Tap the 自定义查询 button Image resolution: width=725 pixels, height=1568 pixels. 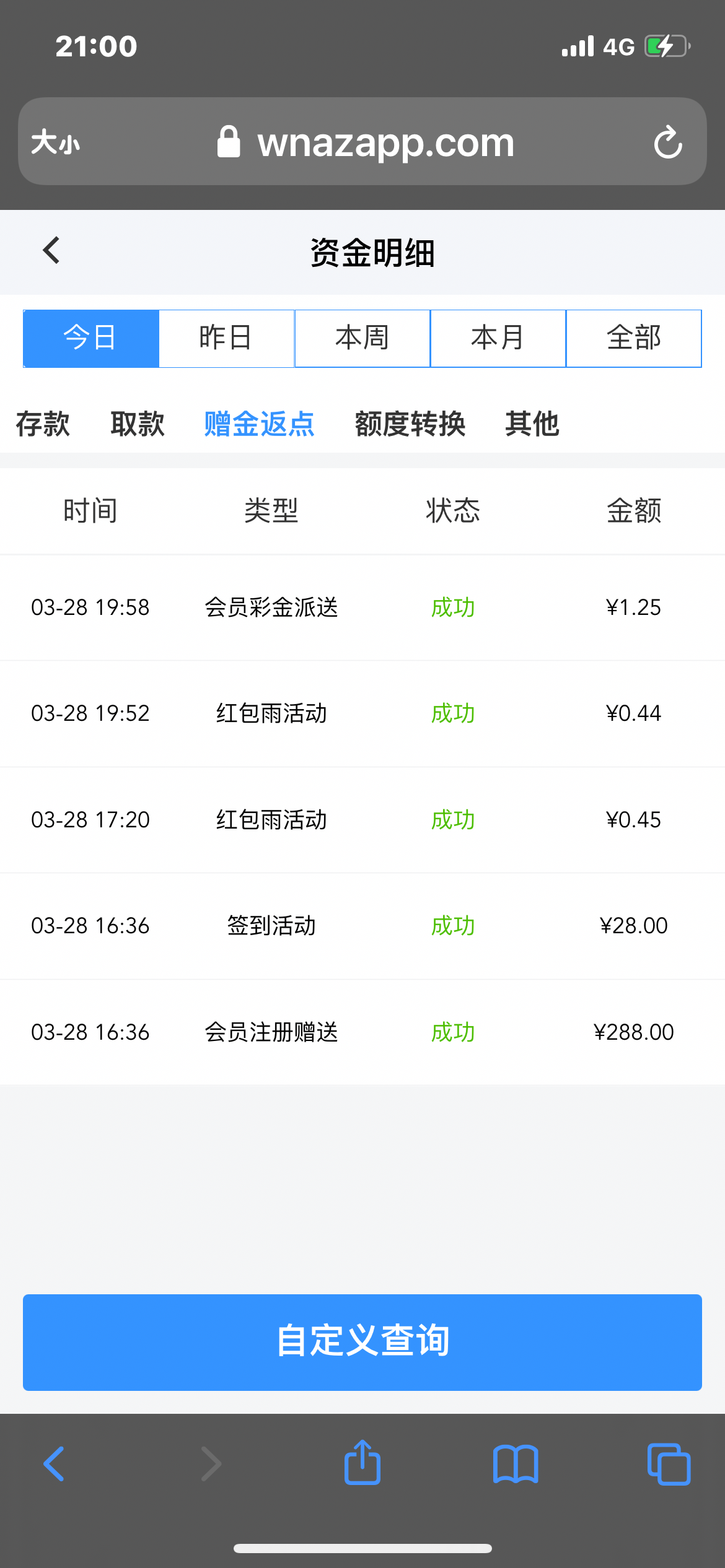[x=362, y=1342]
